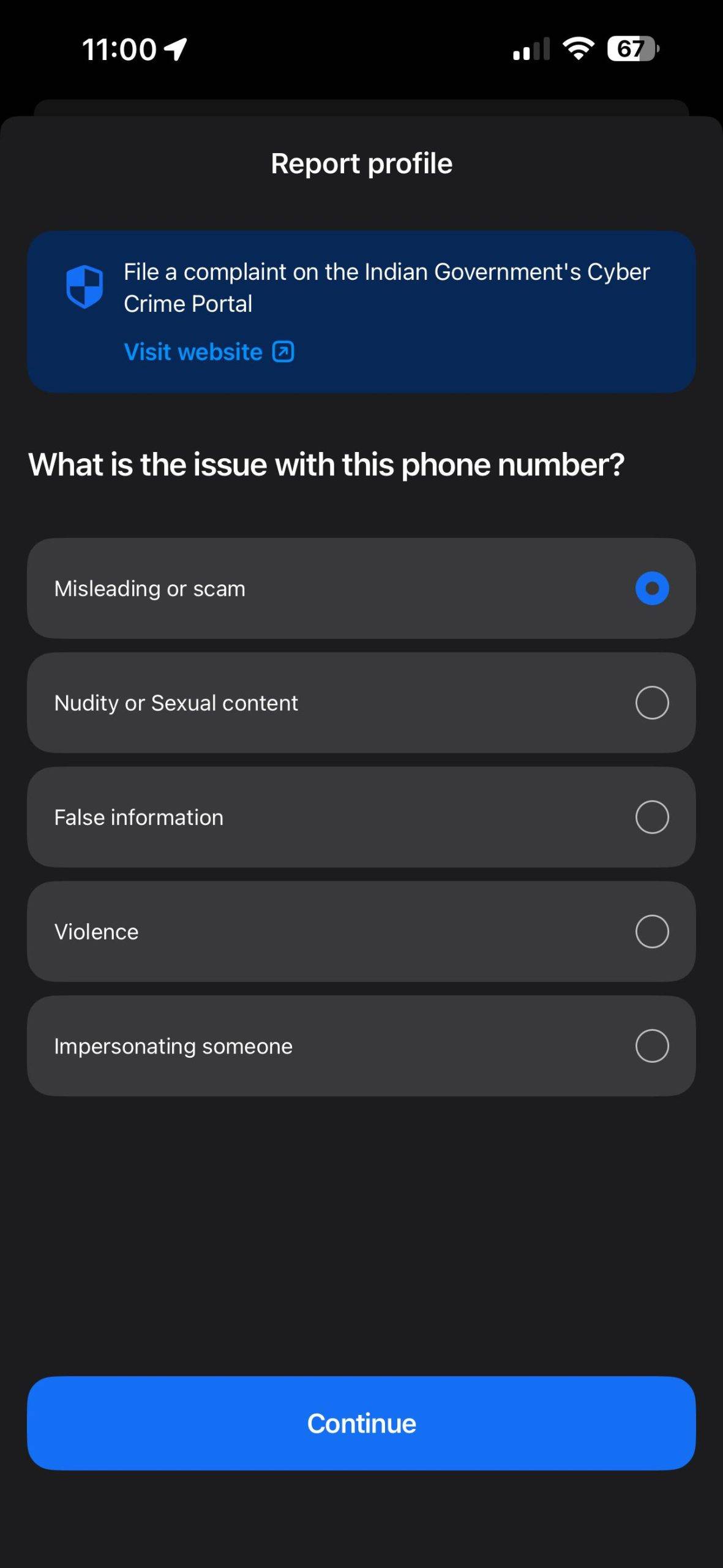Pick the False information option
The image size is (723, 1568).
pyautogui.click(x=361, y=817)
